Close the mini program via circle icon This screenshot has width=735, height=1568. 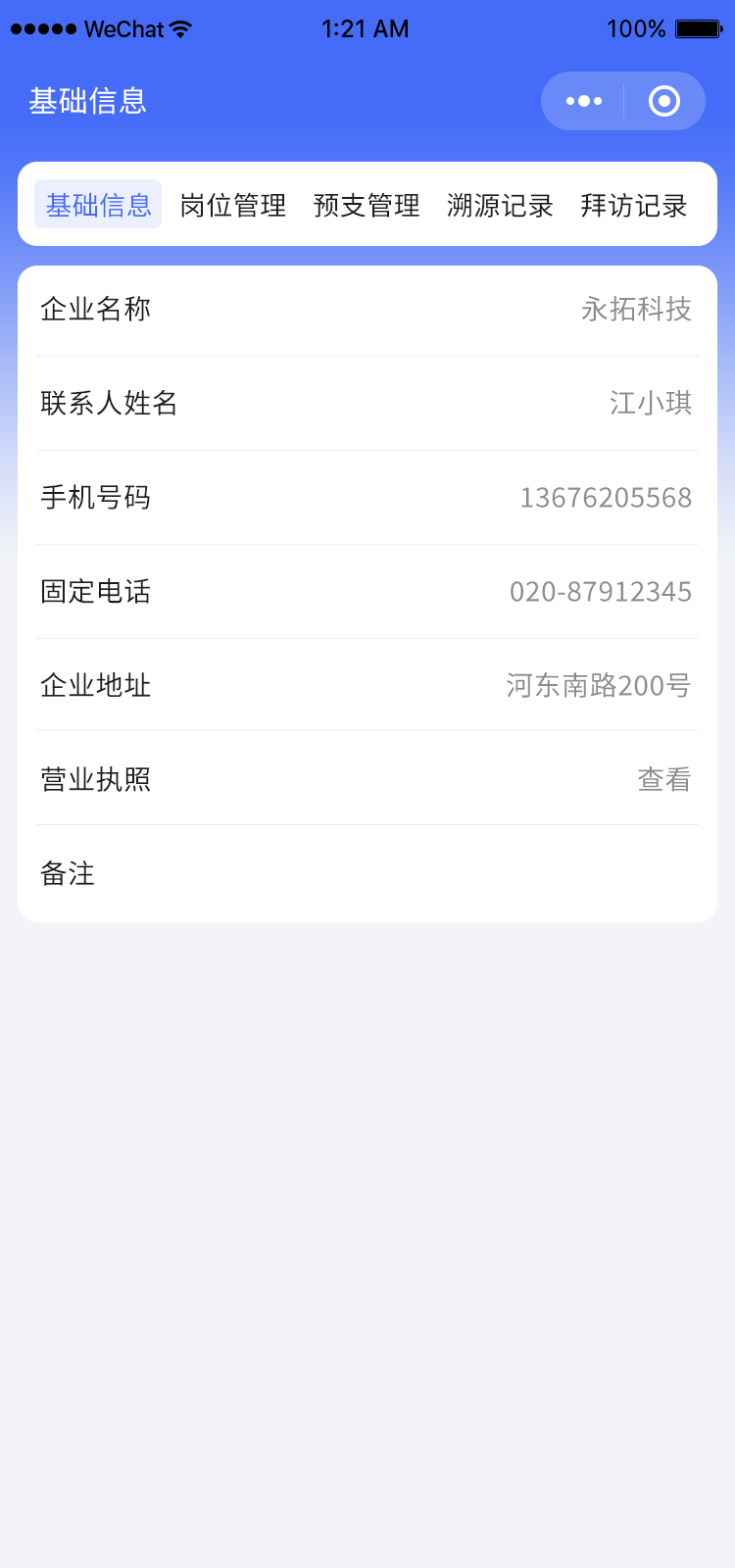[664, 101]
